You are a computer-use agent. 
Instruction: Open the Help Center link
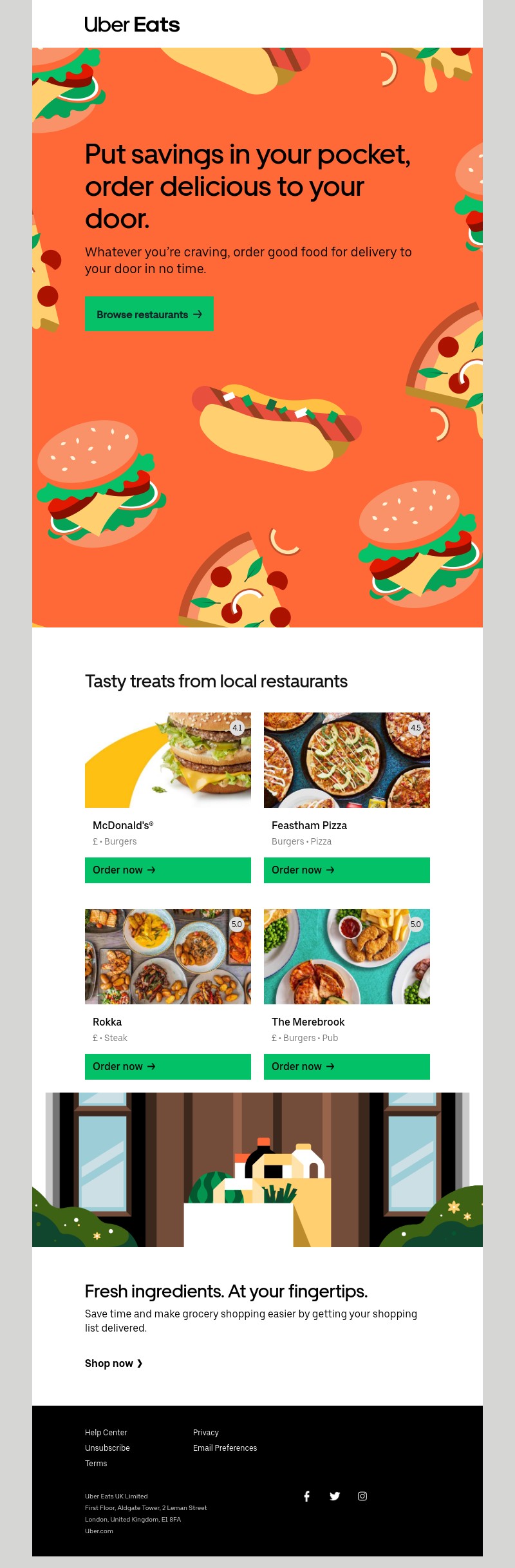[106, 1433]
